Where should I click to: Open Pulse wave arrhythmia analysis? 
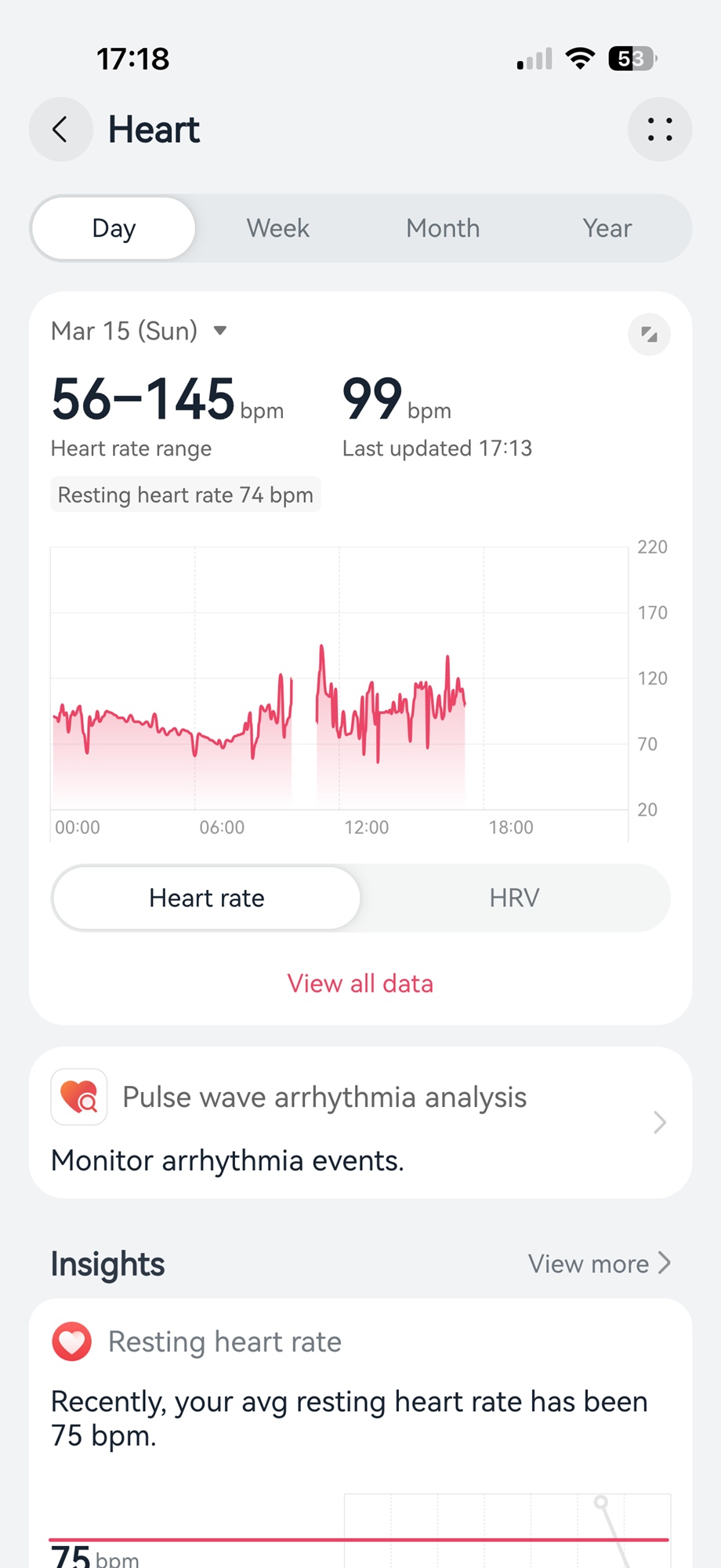(x=360, y=1122)
